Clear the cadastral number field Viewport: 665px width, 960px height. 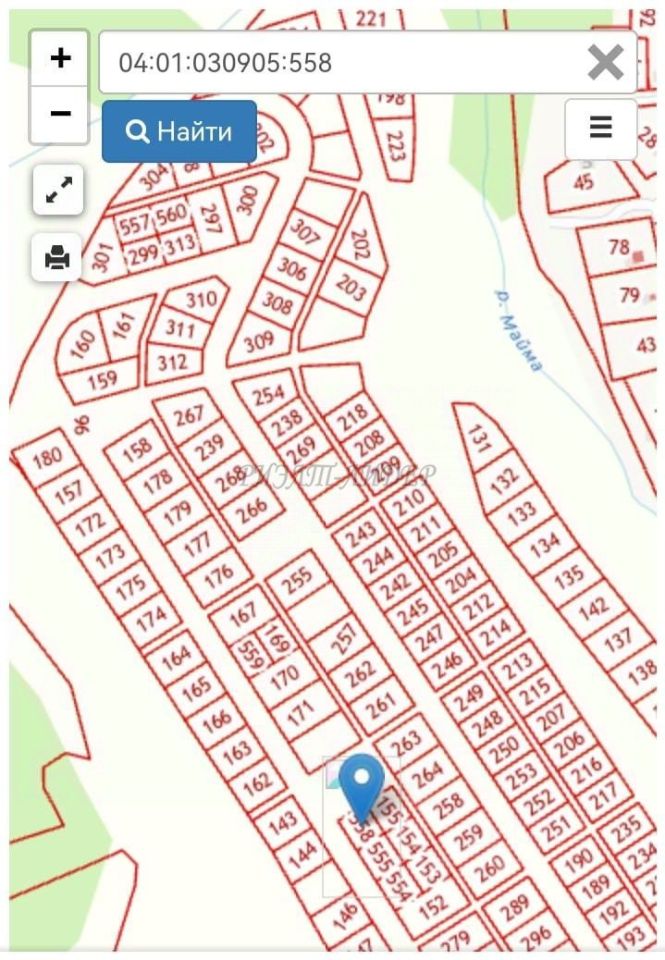[606, 62]
